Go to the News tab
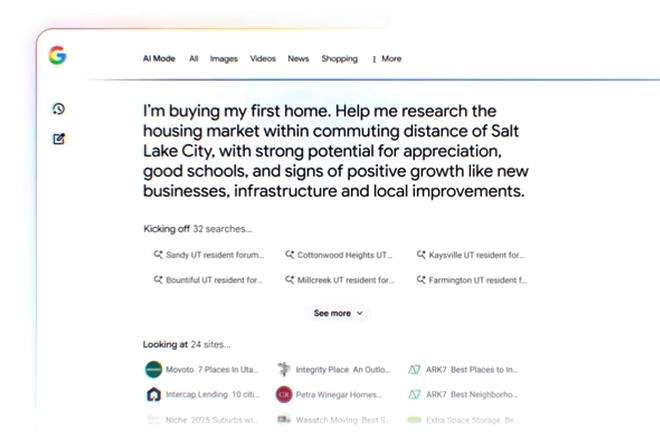The image size is (660, 440). pyautogui.click(x=298, y=59)
